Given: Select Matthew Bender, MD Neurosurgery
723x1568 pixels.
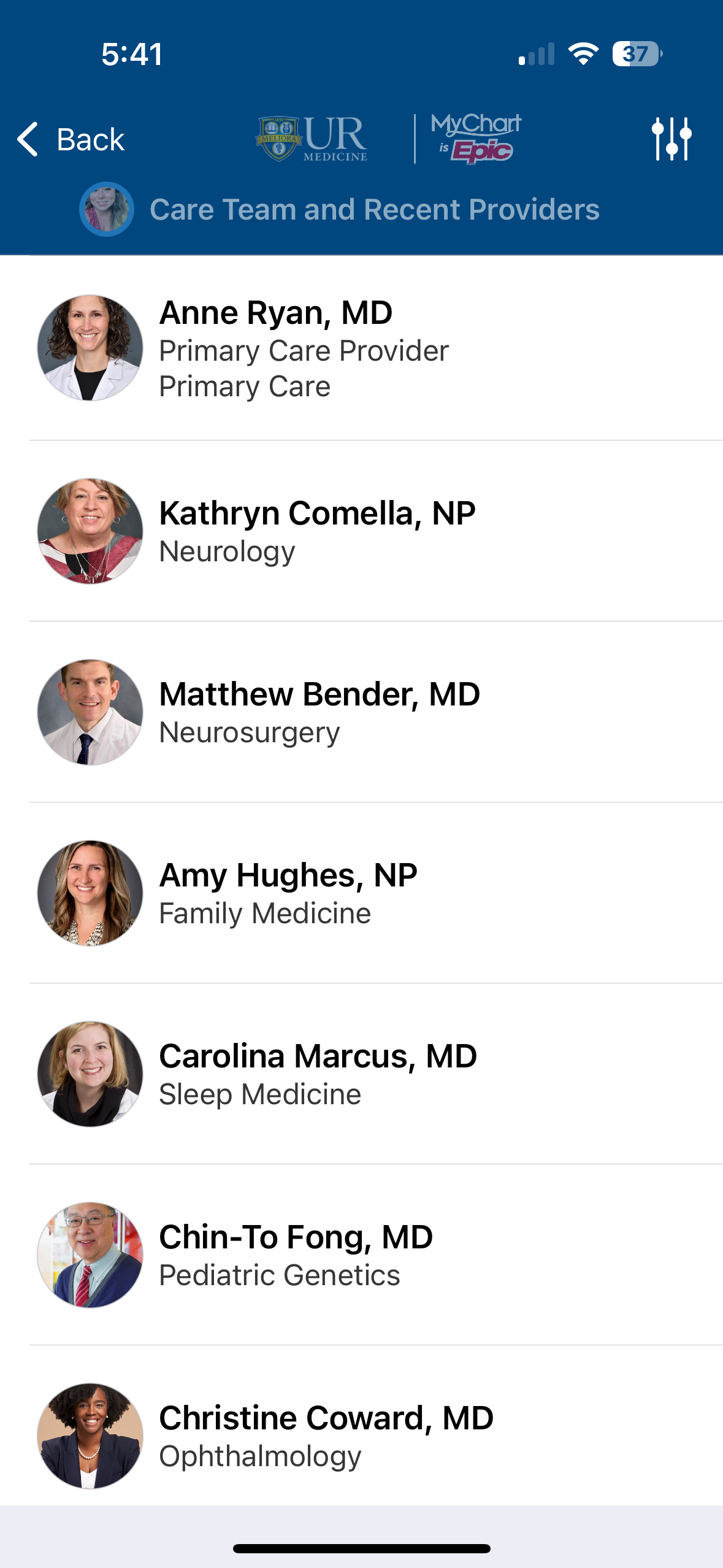Looking at the screenshot, I should point(362,712).
